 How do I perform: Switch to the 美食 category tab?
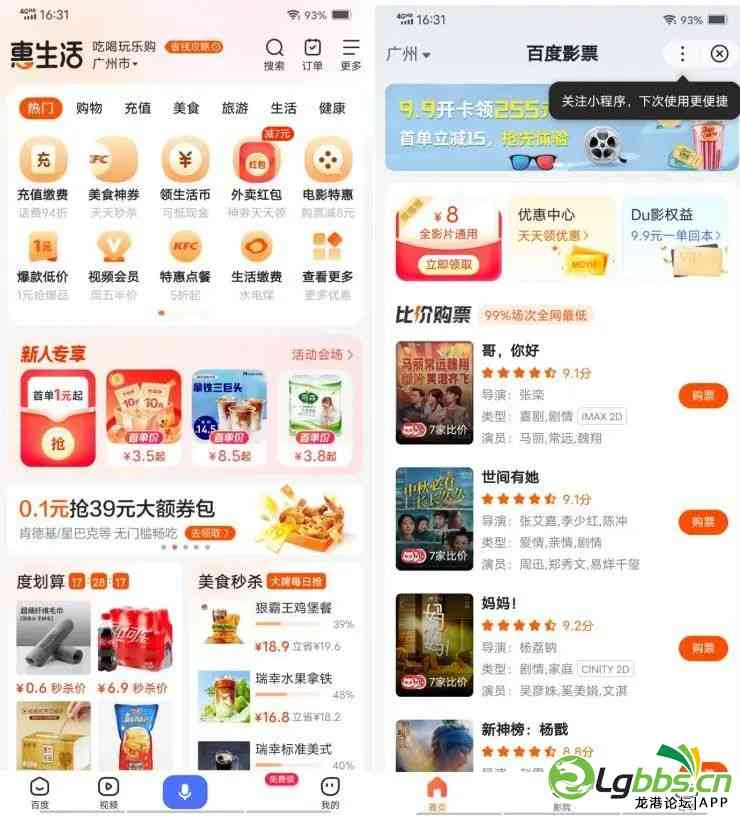(x=186, y=108)
